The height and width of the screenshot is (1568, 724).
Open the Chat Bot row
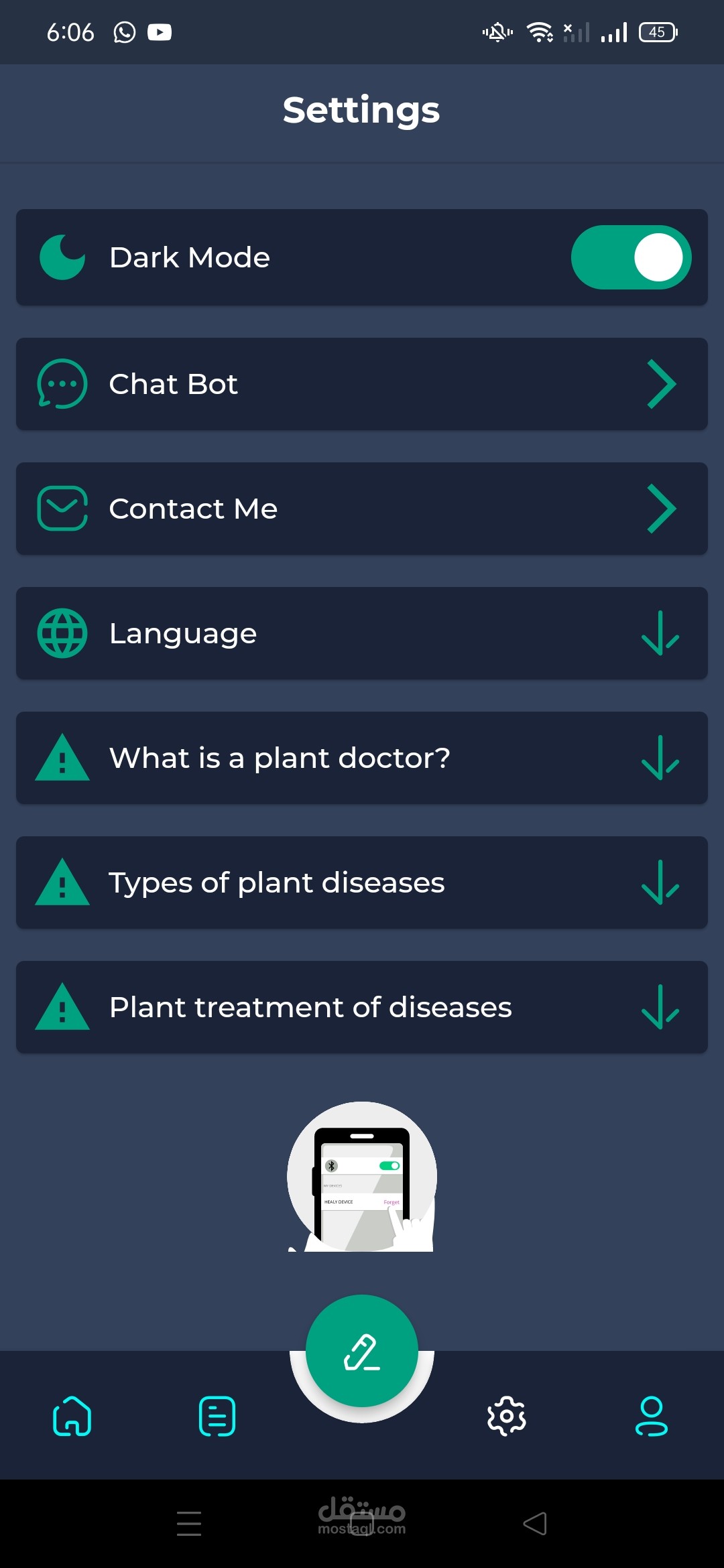(x=362, y=384)
